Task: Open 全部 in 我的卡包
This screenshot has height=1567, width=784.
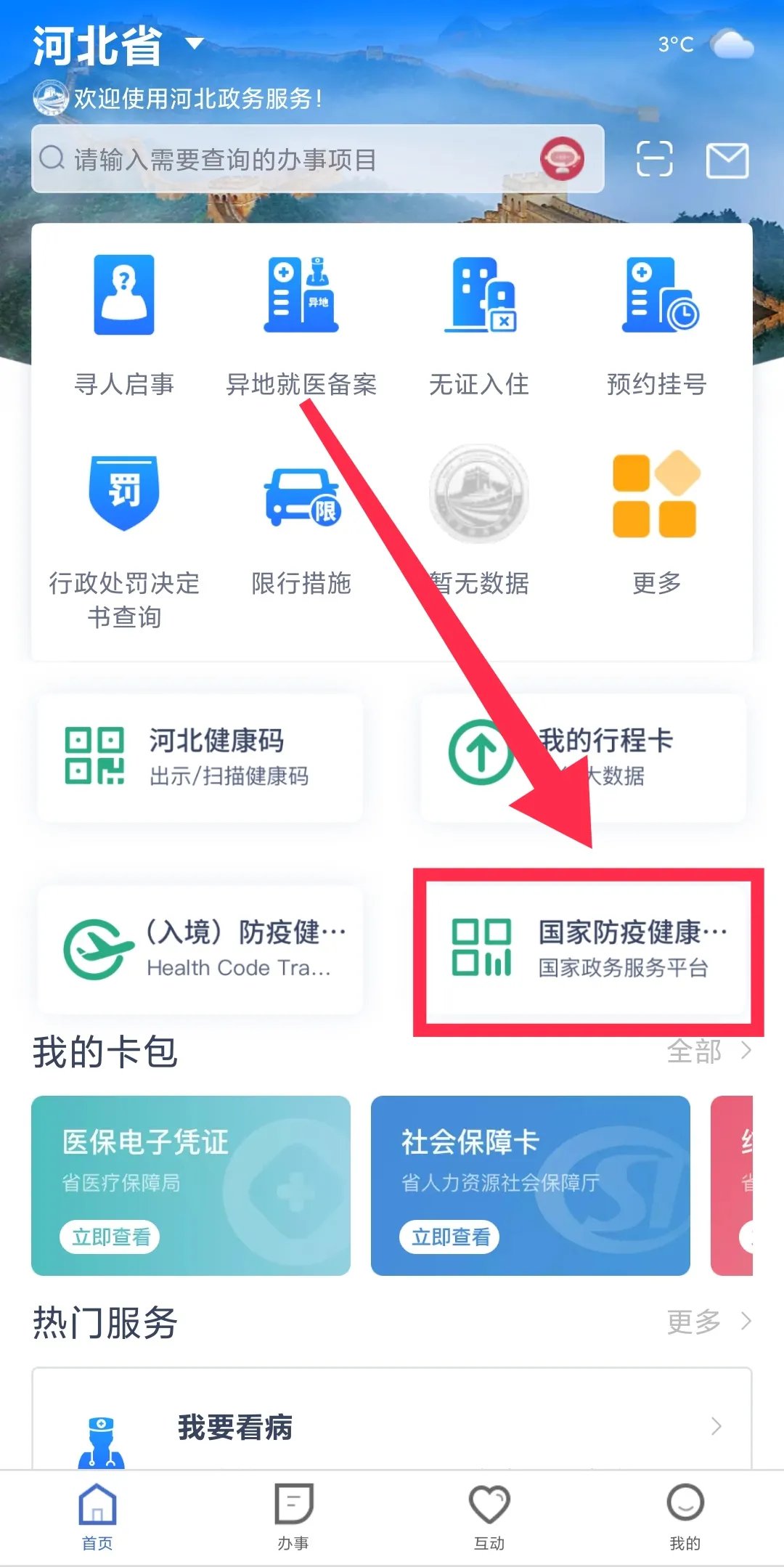Action: click(x=708, y=1051)
